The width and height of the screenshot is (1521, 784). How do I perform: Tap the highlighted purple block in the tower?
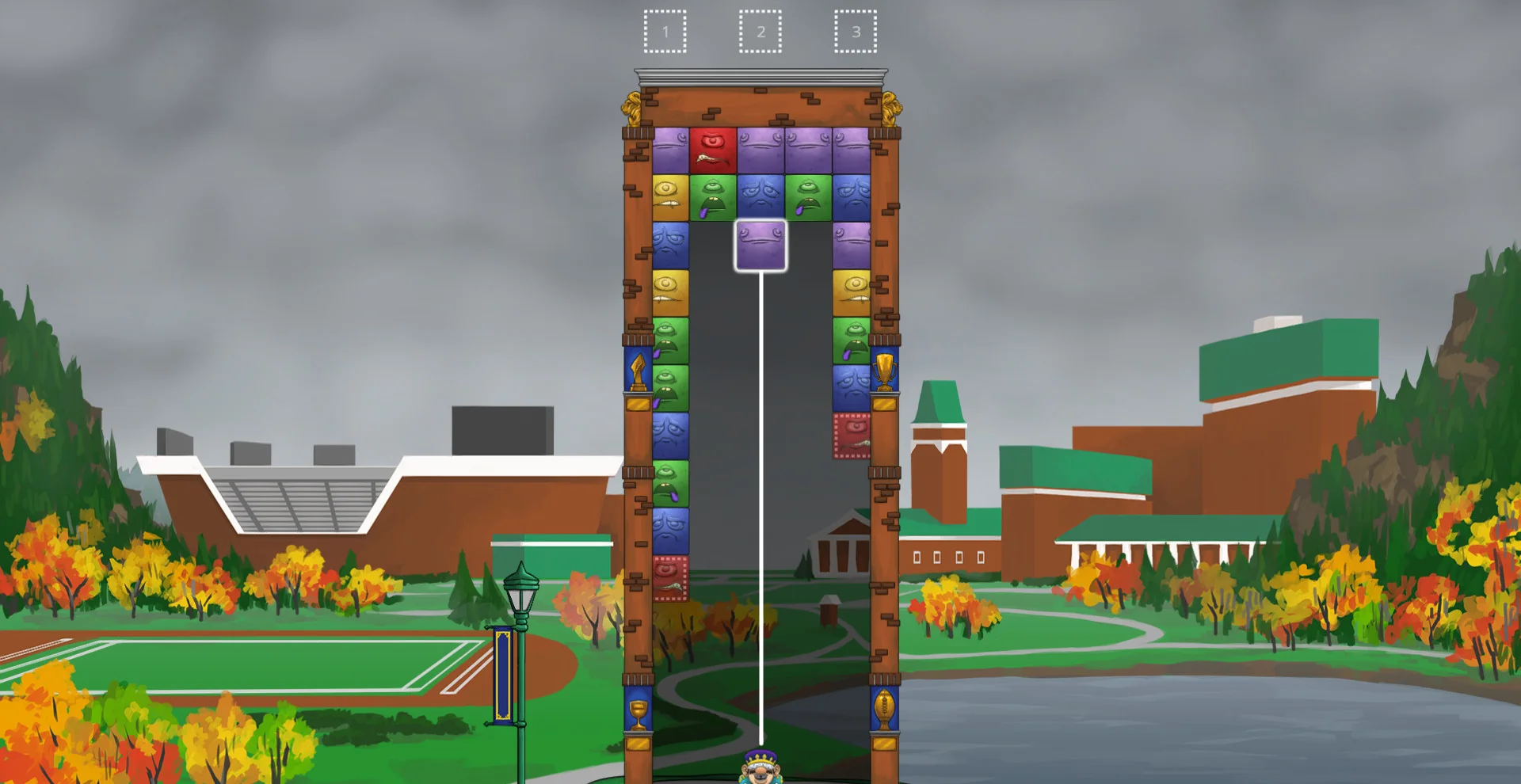point(760,245)
